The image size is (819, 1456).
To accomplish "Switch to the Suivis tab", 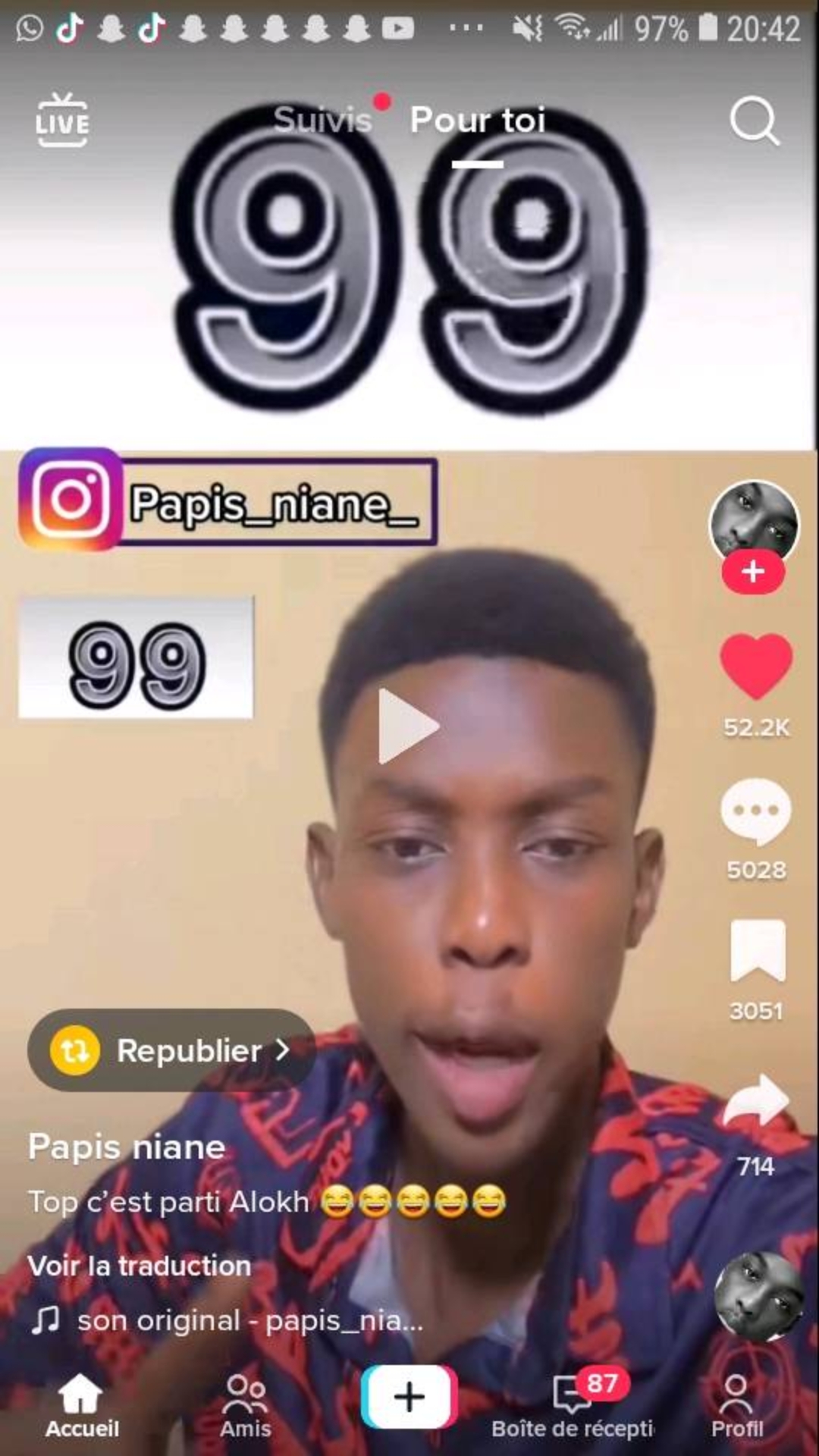I will 322,120.
